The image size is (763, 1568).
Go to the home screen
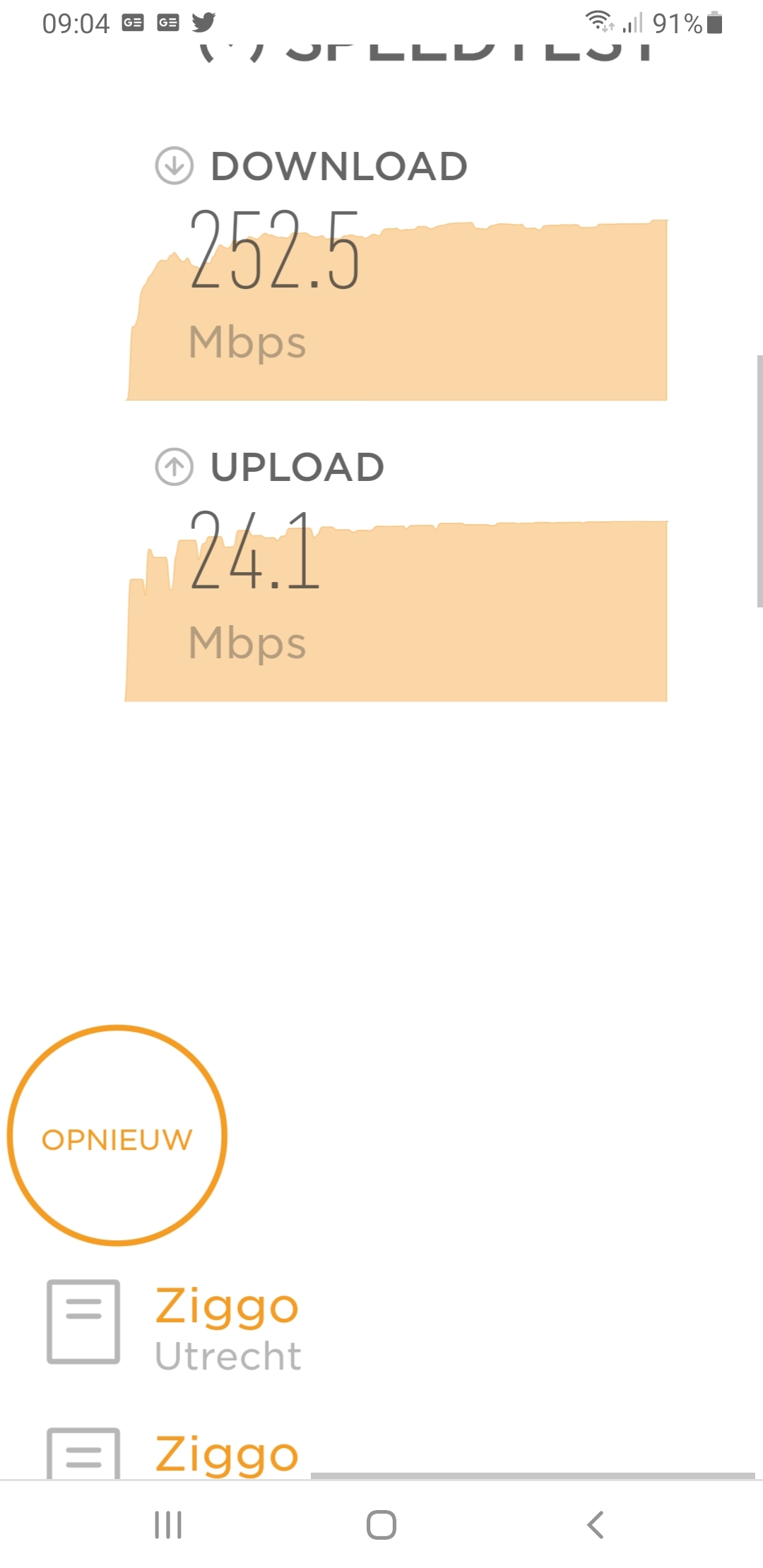[x=381, y=1524]
